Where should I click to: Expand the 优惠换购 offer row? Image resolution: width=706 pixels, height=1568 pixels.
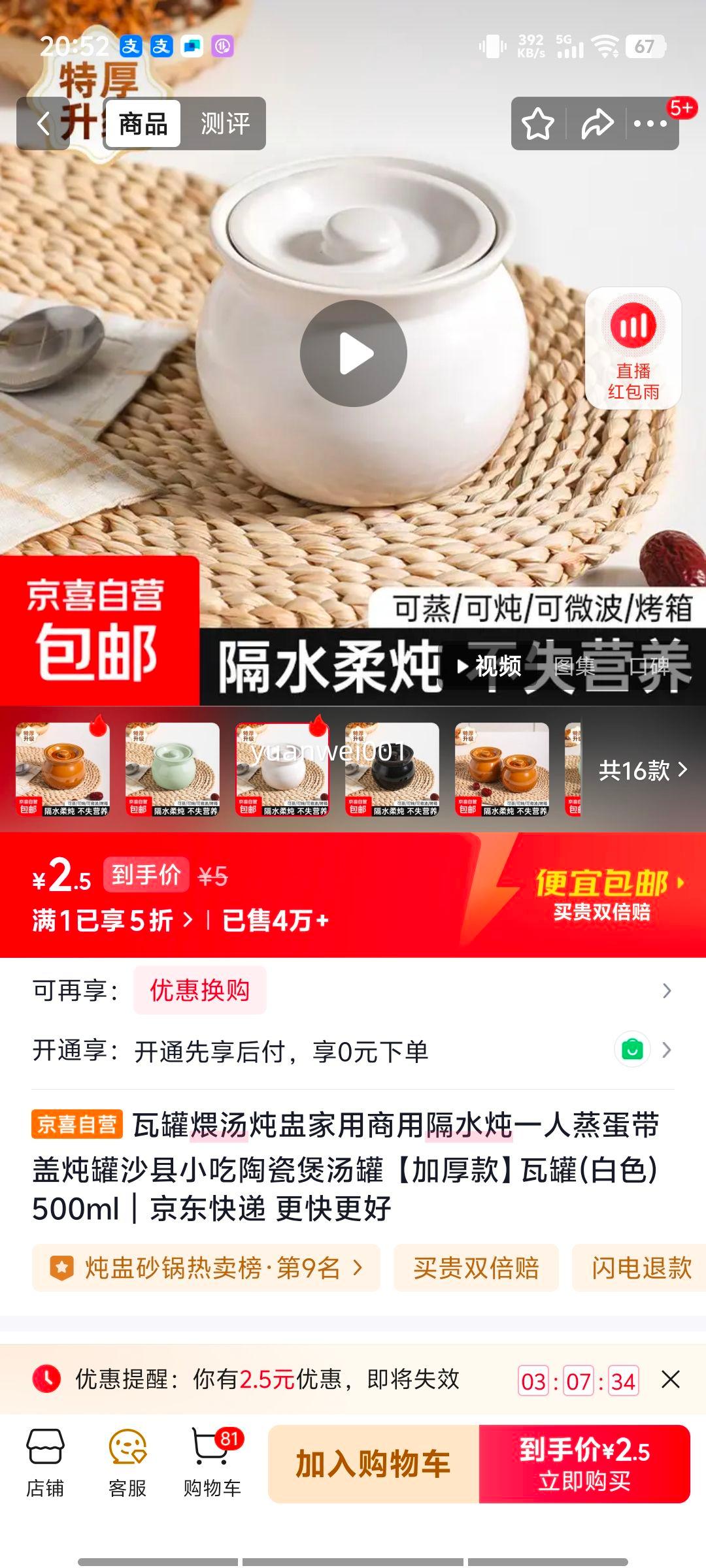point(199,990)
